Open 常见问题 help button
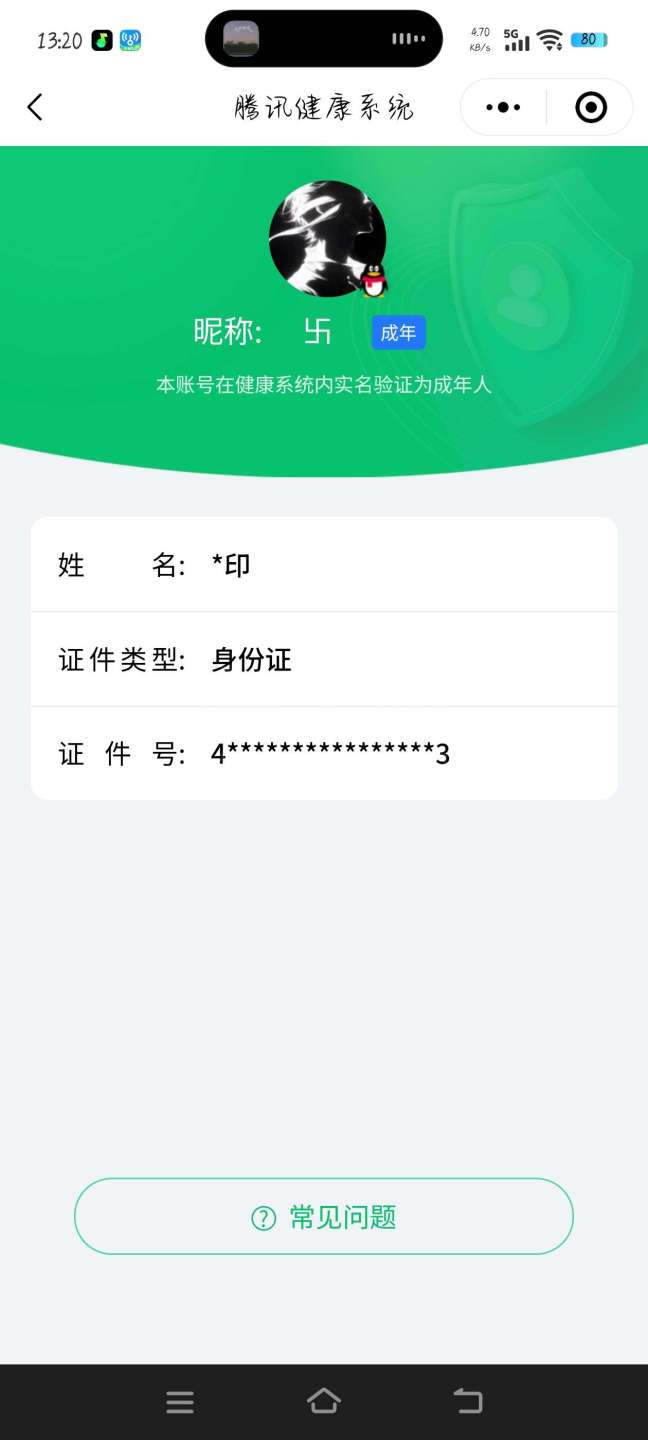 (324, 1217)
